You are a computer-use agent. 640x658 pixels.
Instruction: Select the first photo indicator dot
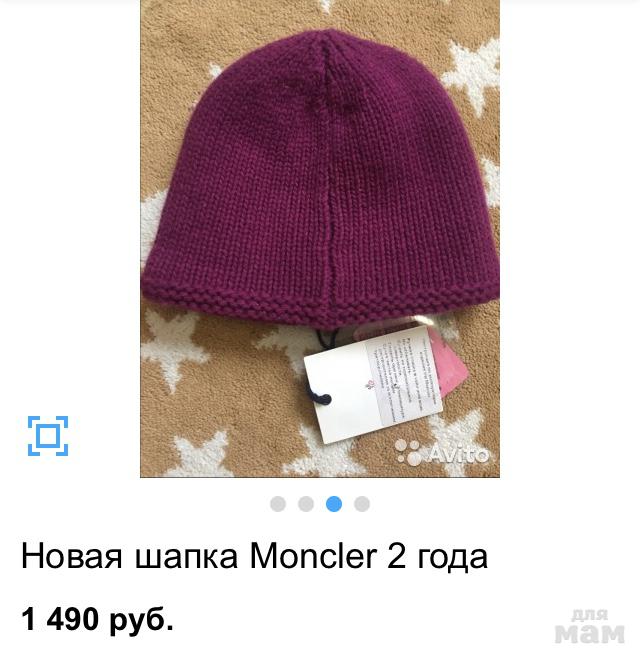point(278,504)
